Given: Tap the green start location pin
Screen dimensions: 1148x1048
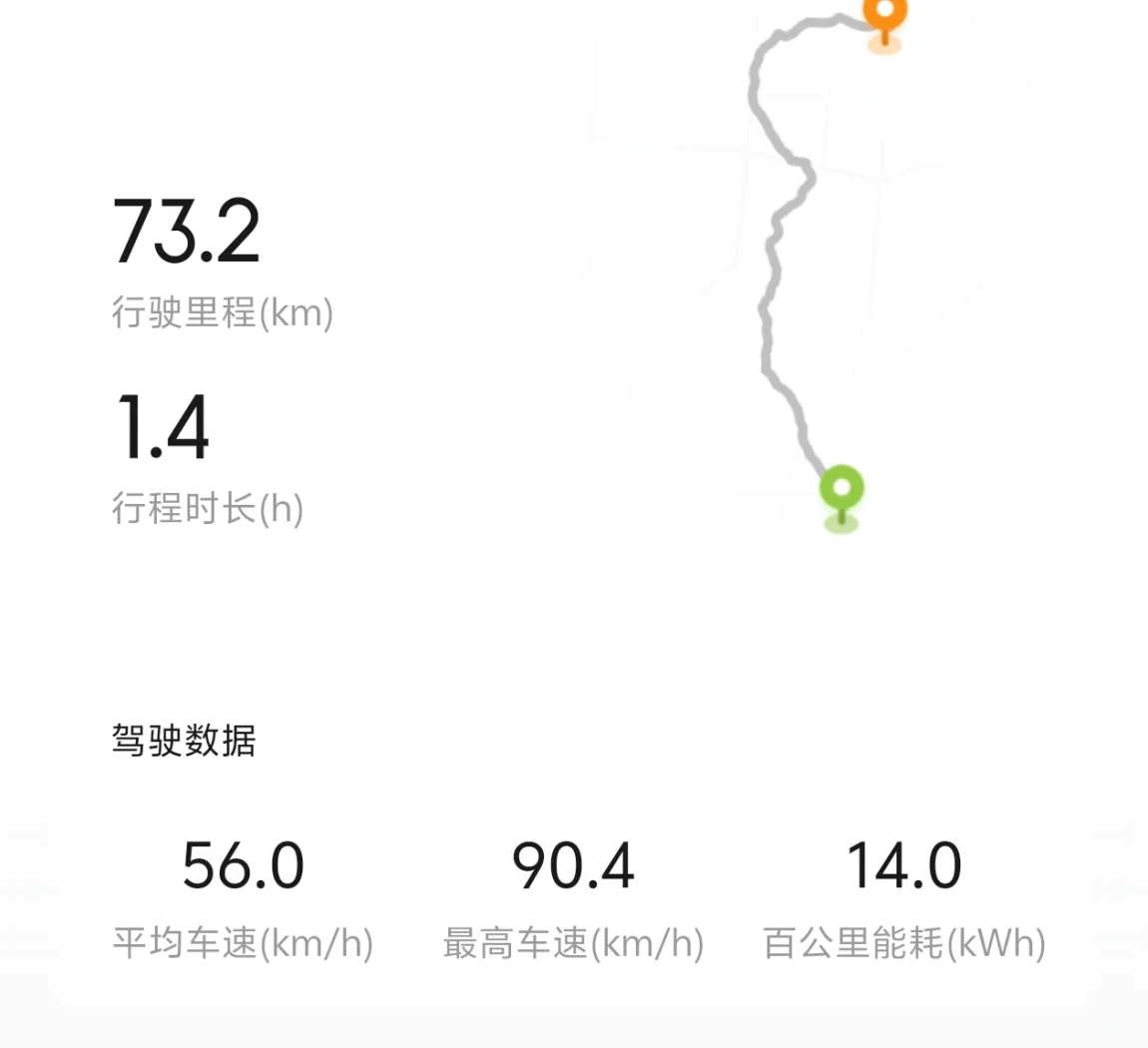Looking at the screenshot, I should point(842,490).
